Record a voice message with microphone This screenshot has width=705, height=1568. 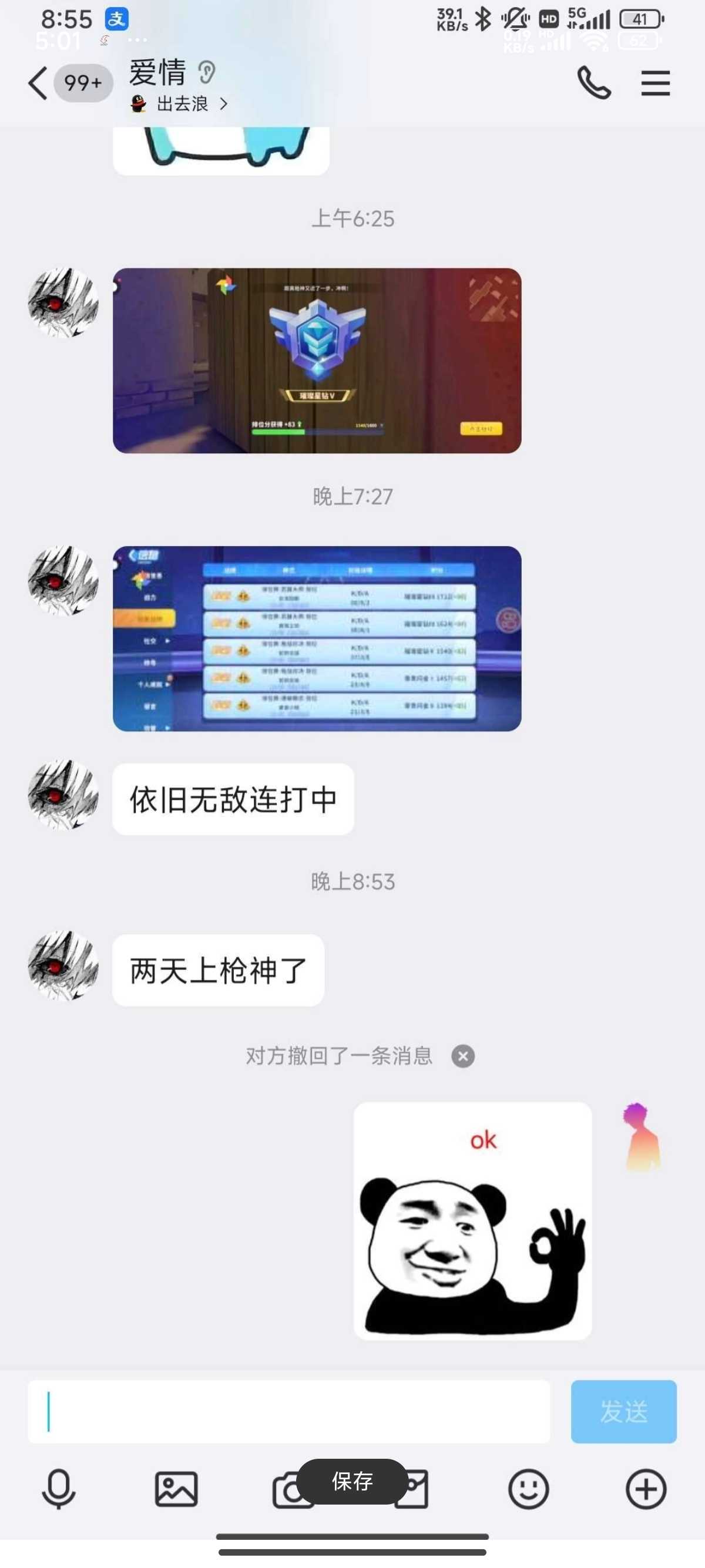pos(58,1489)
